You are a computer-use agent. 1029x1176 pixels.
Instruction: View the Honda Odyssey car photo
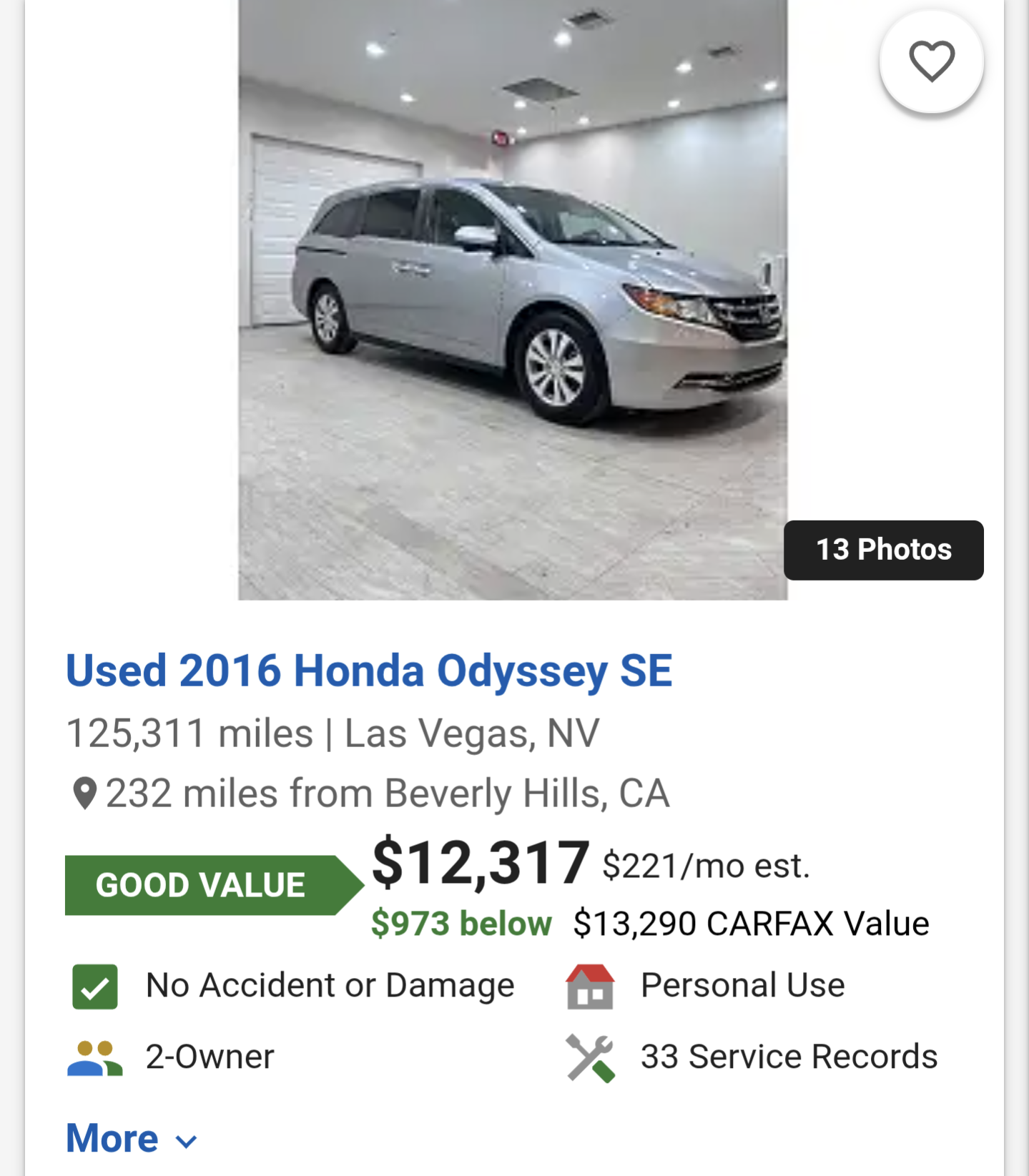pos(513,300)
